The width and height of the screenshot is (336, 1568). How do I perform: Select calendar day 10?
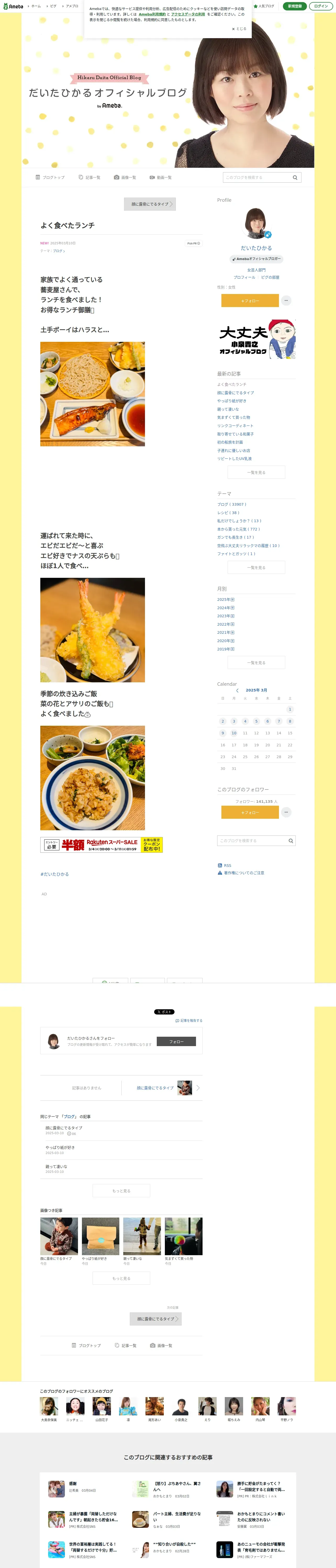click(234, 733)
